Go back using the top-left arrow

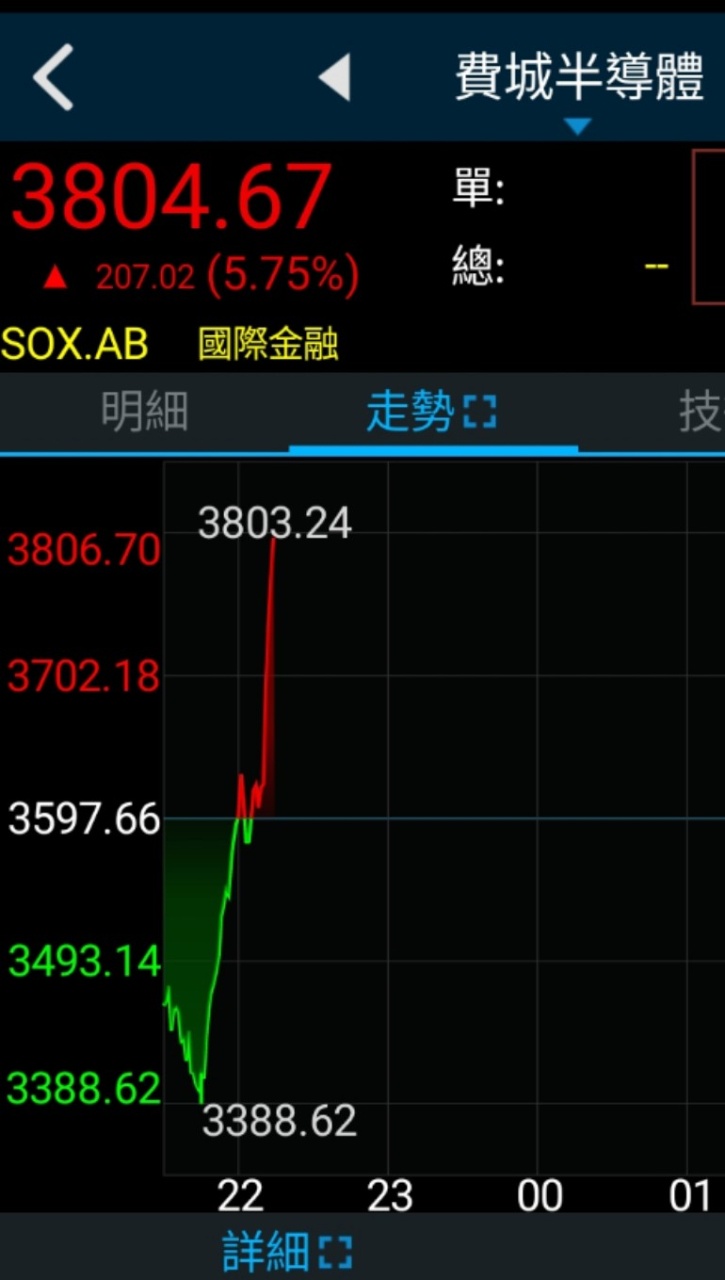pos(54,77)
